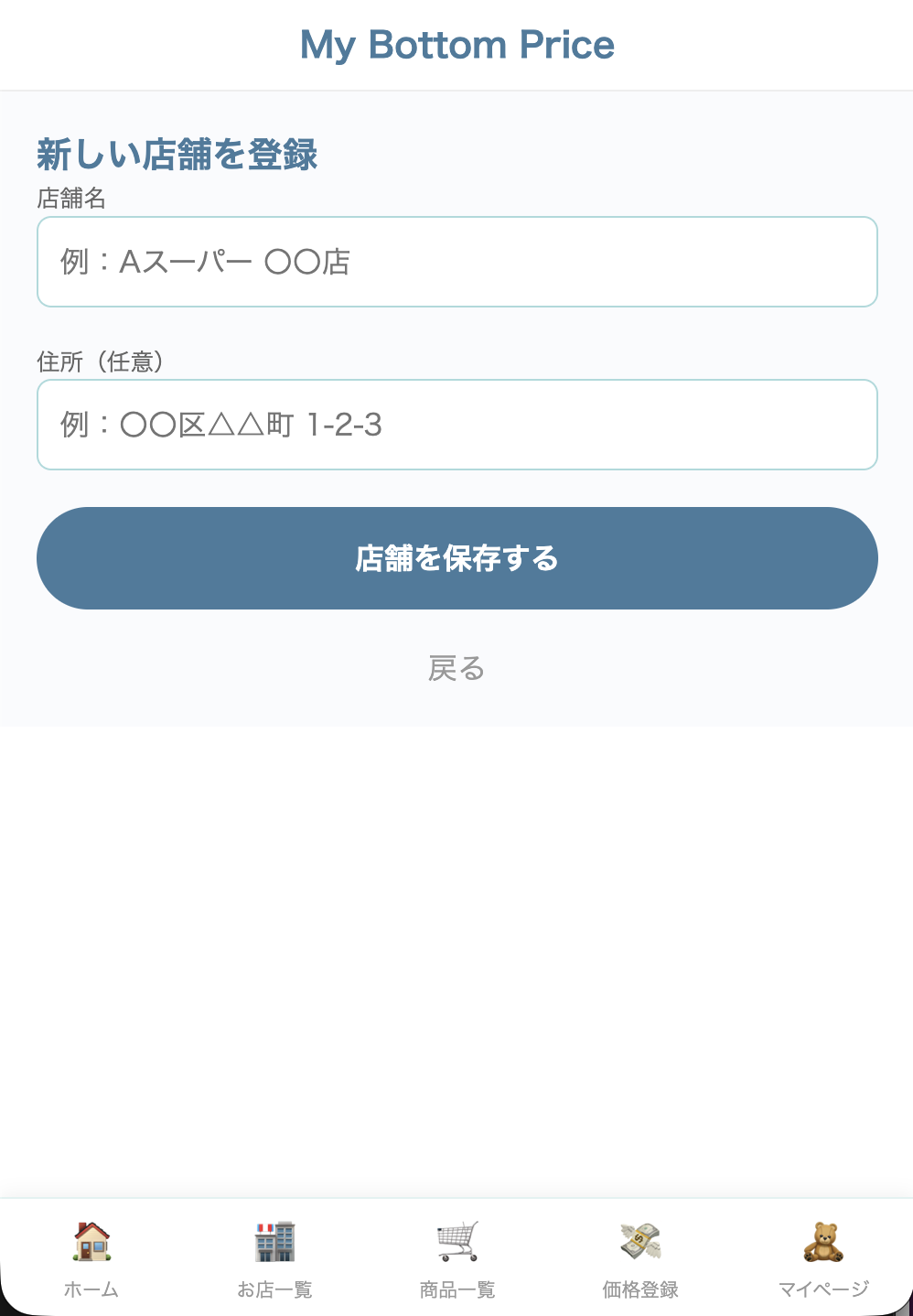Switch to the ホーム tab
Viewport: 913px width, 1316px height.
pos(91,1258)
